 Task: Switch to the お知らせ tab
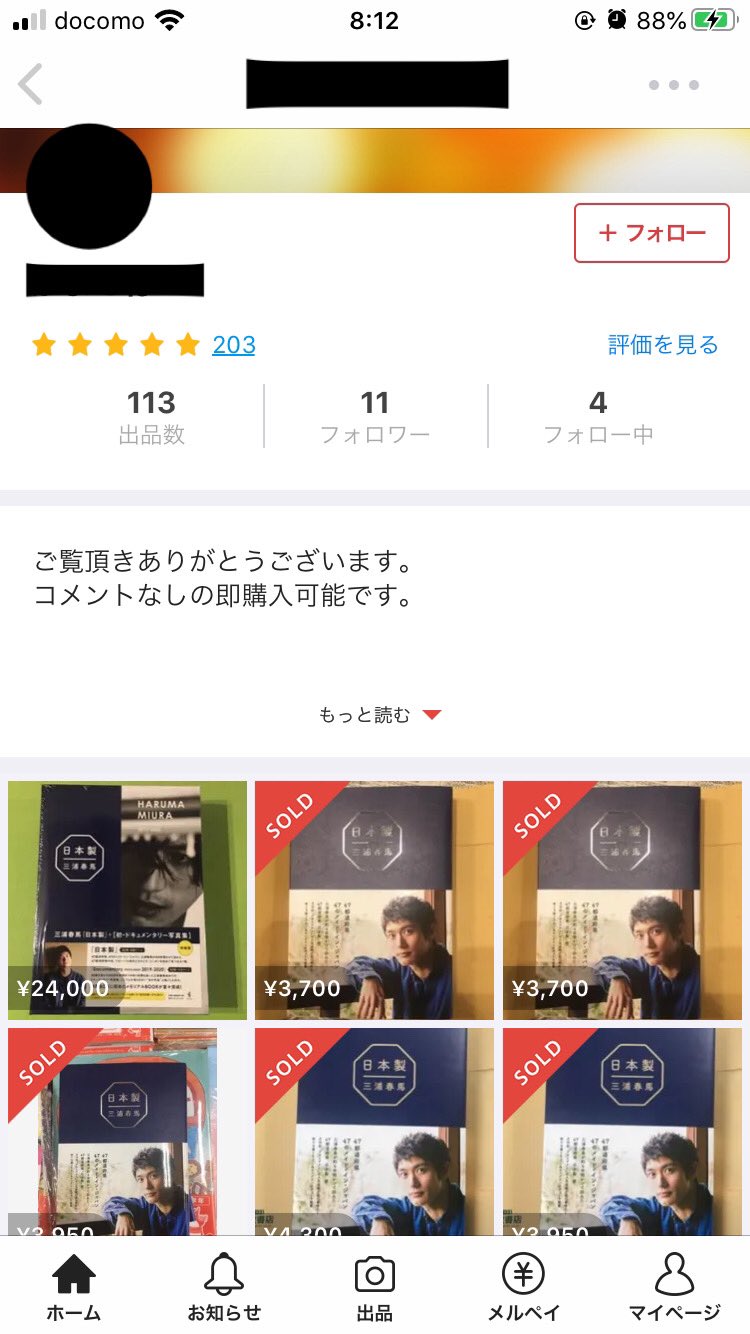coord(224,1288)
